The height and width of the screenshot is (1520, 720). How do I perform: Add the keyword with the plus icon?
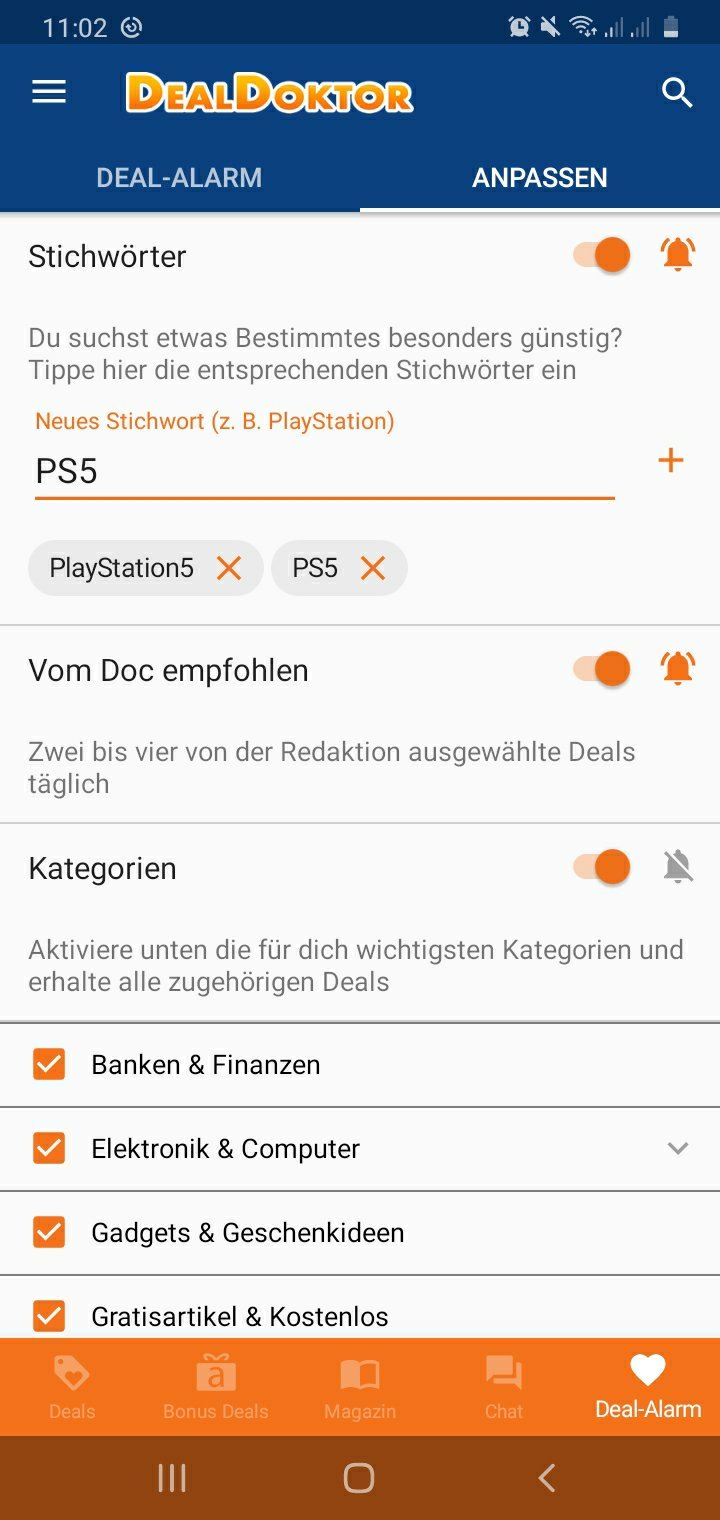671,460
